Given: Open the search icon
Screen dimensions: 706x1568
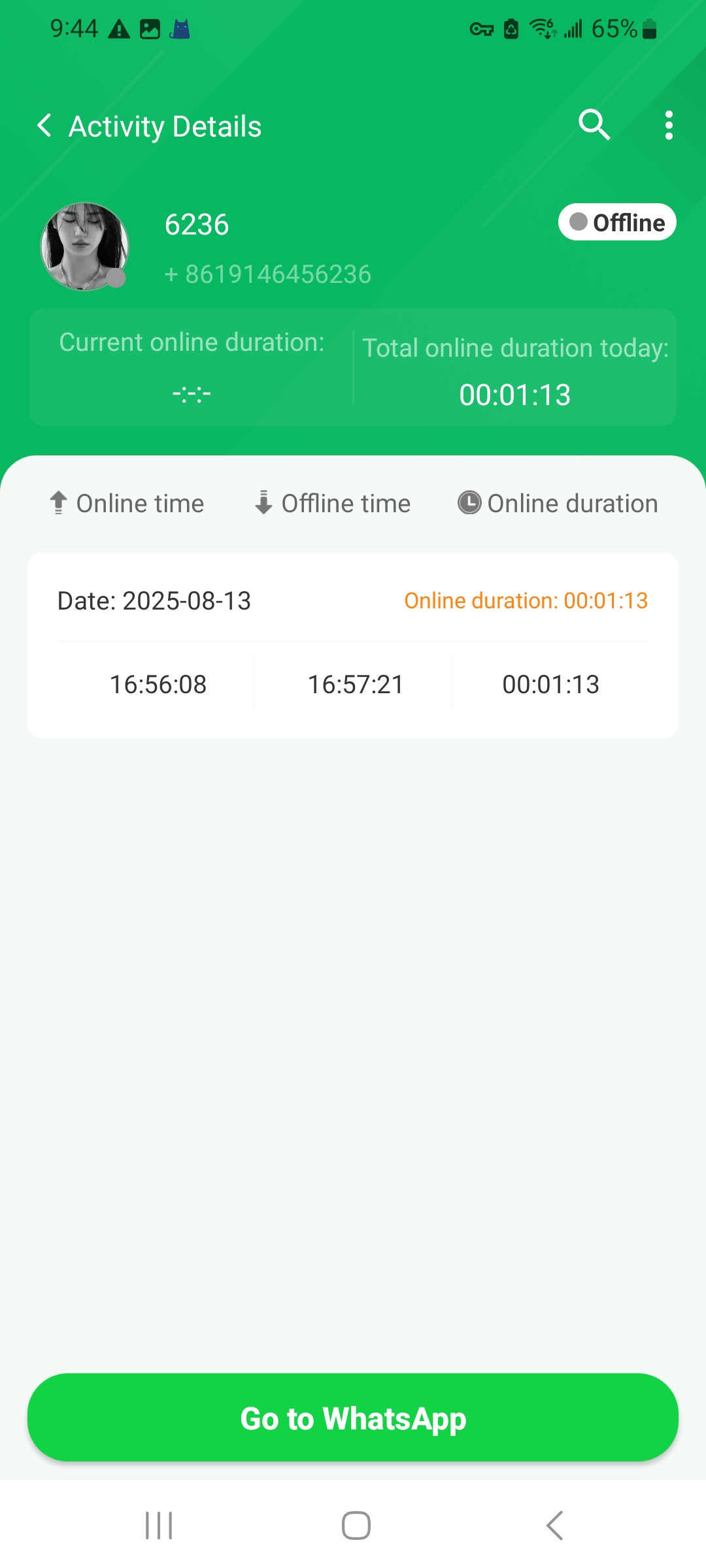Looking at the screenshot, I should click(594, 125).
